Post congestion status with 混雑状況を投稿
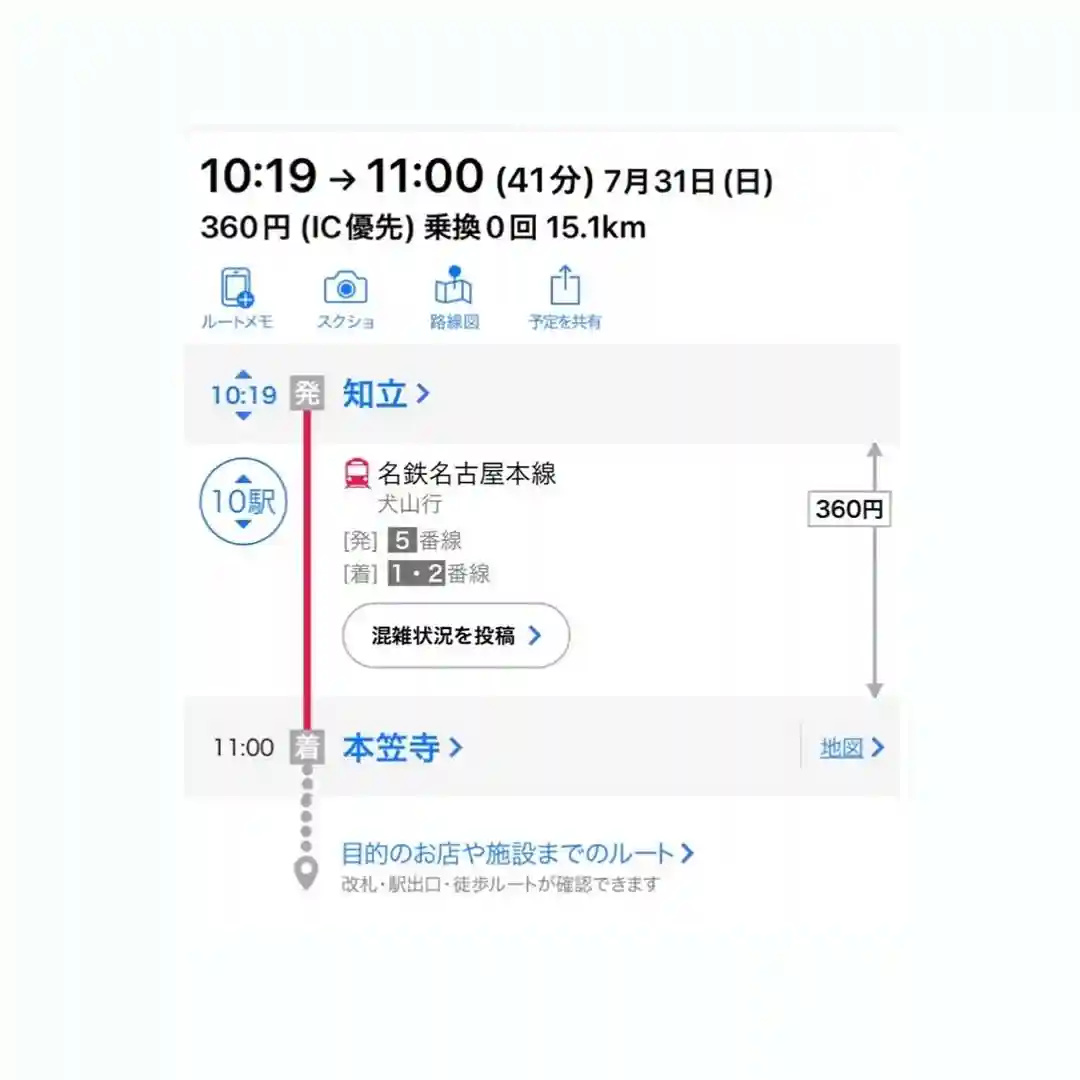This screenshot has width=1080, height=1080. click(456, 635)
